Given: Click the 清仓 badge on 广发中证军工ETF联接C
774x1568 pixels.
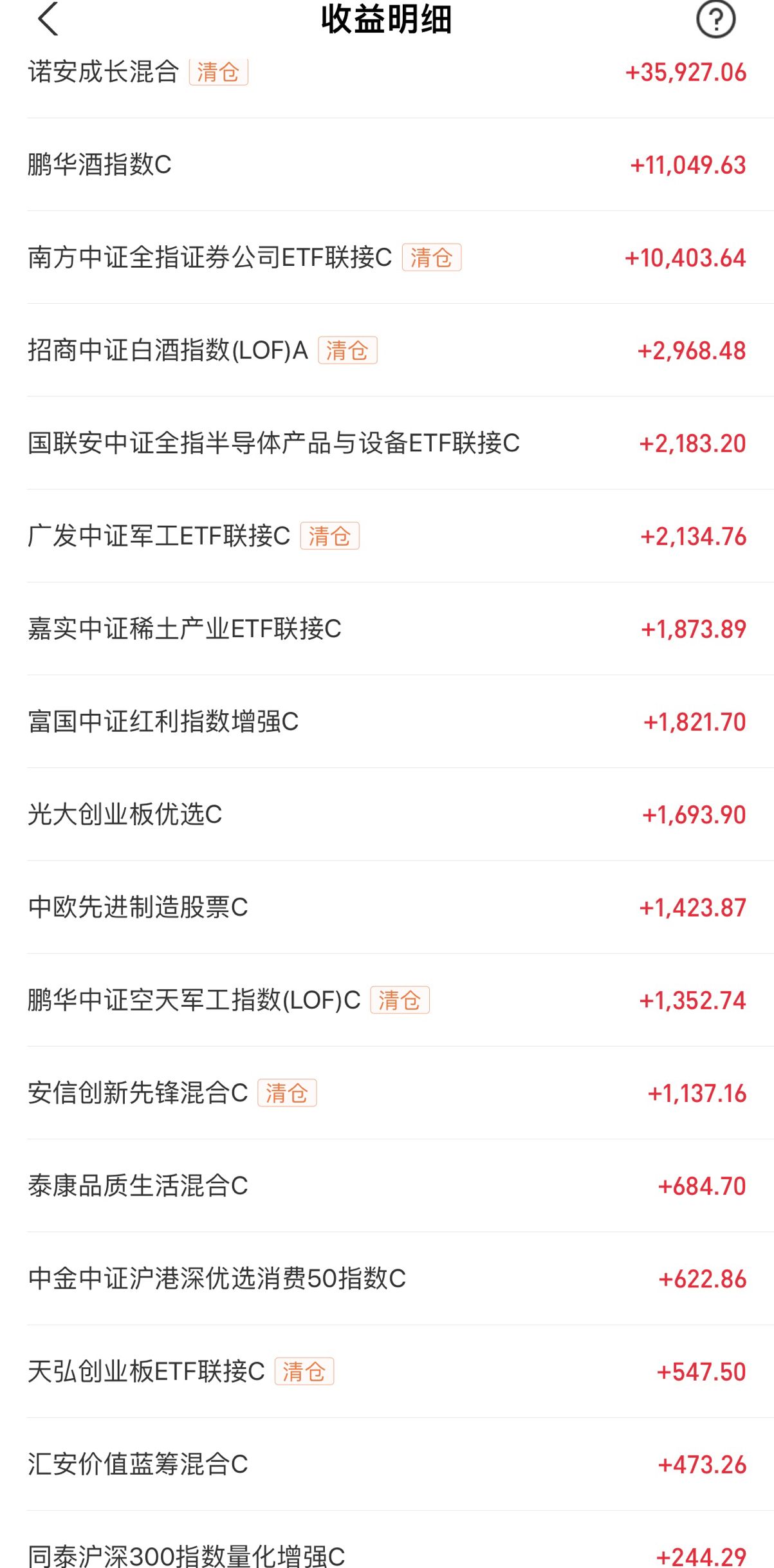Looking at the screenshot, I should click(330, 536).
